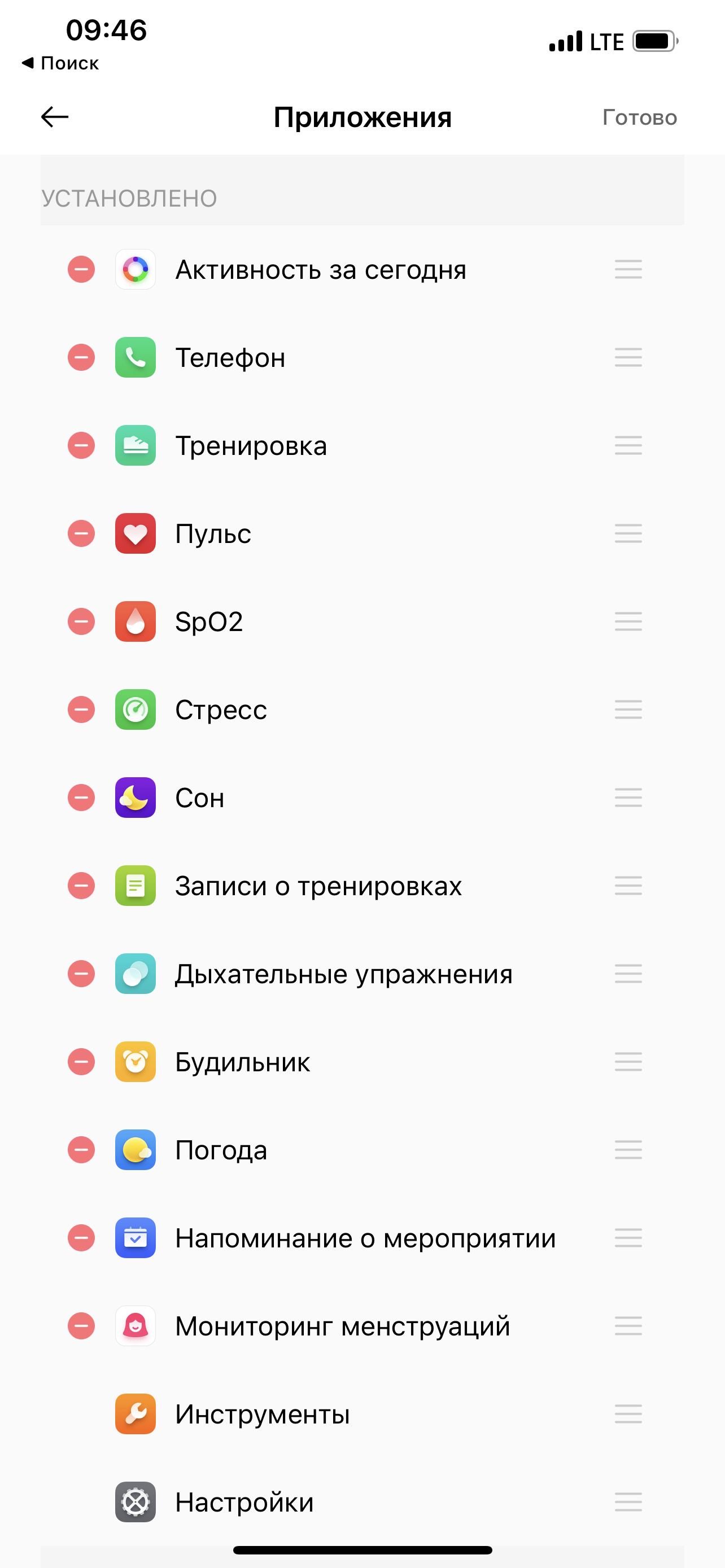Delete Телефон with its red minus
Image resolution: width=725 pixels, height=1568 pixels.
(81, 357)
